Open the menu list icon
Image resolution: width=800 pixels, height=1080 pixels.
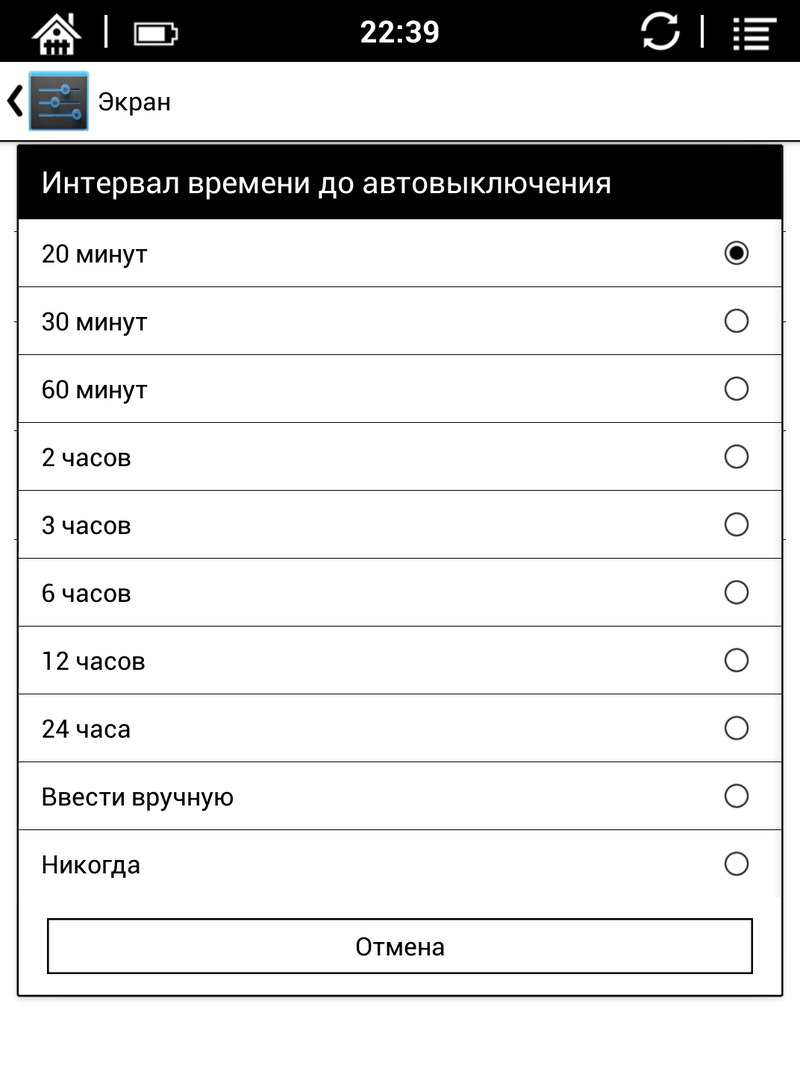[754, 32]
